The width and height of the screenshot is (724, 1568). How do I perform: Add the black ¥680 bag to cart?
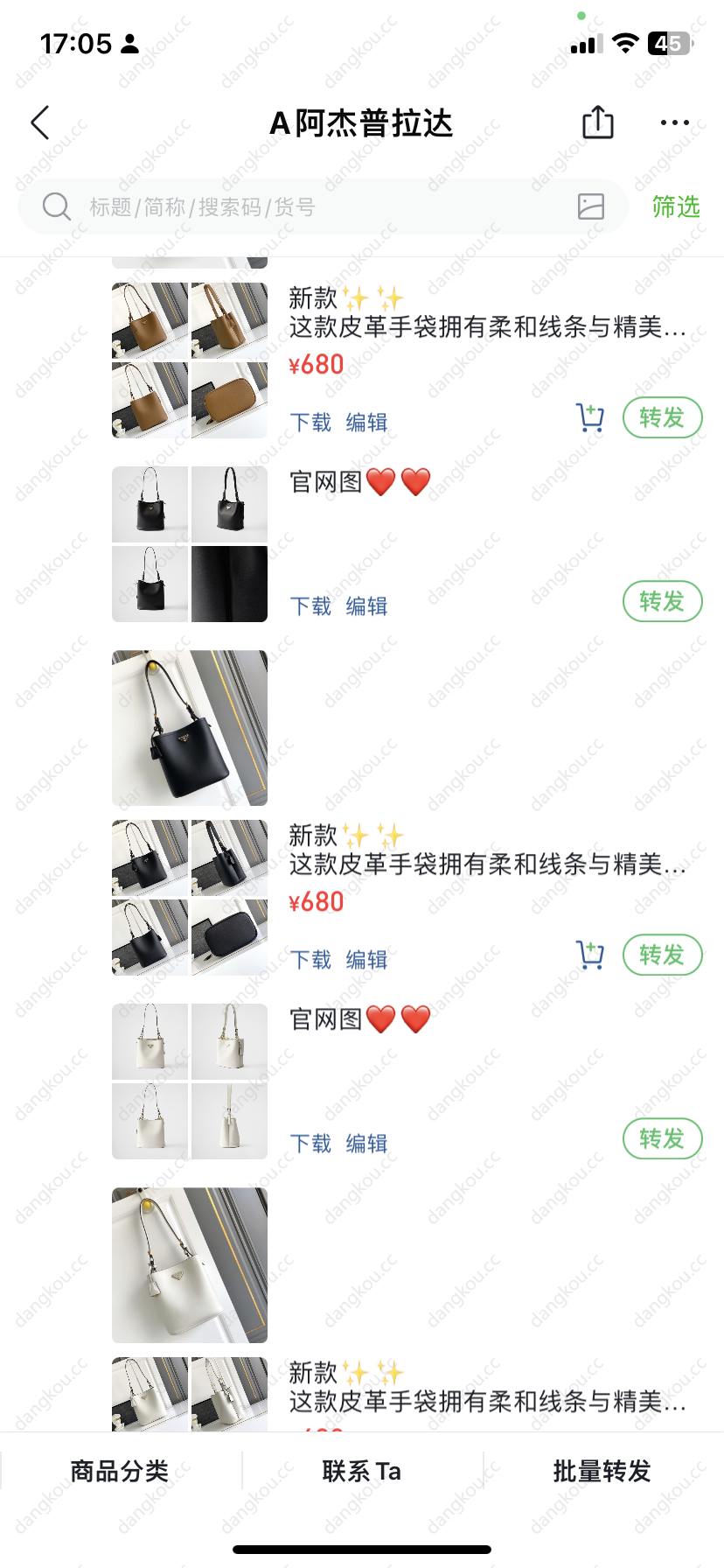click(590, 955)
